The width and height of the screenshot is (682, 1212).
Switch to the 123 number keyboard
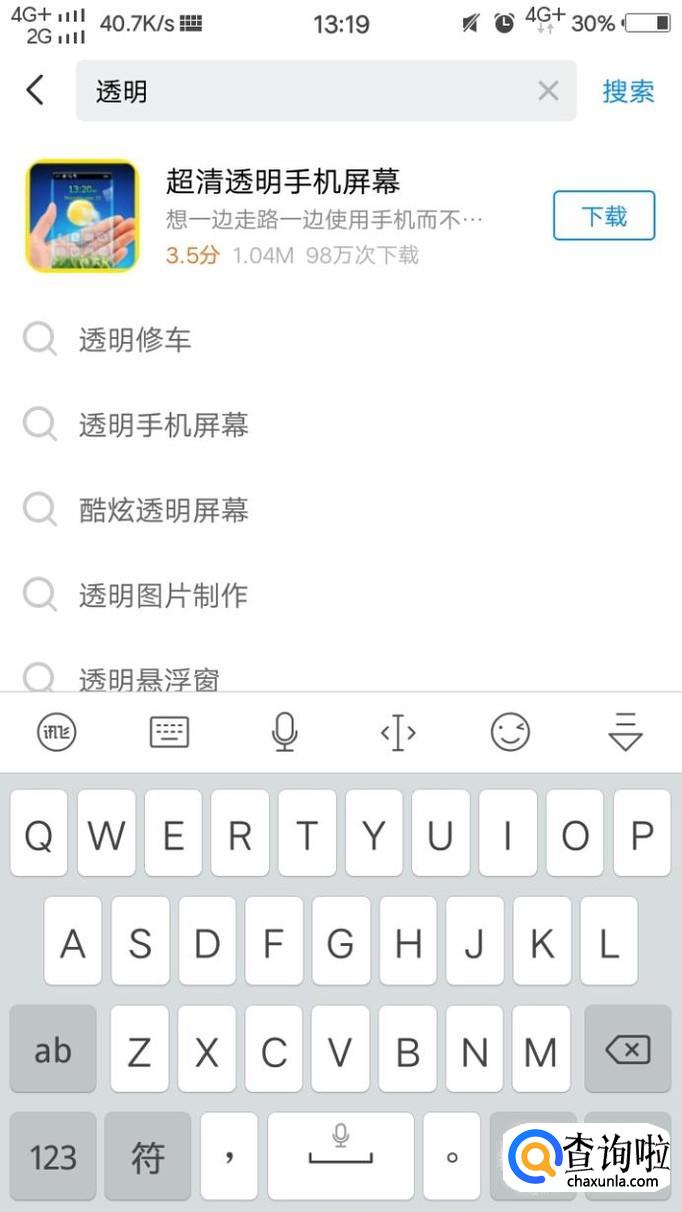53,1157
